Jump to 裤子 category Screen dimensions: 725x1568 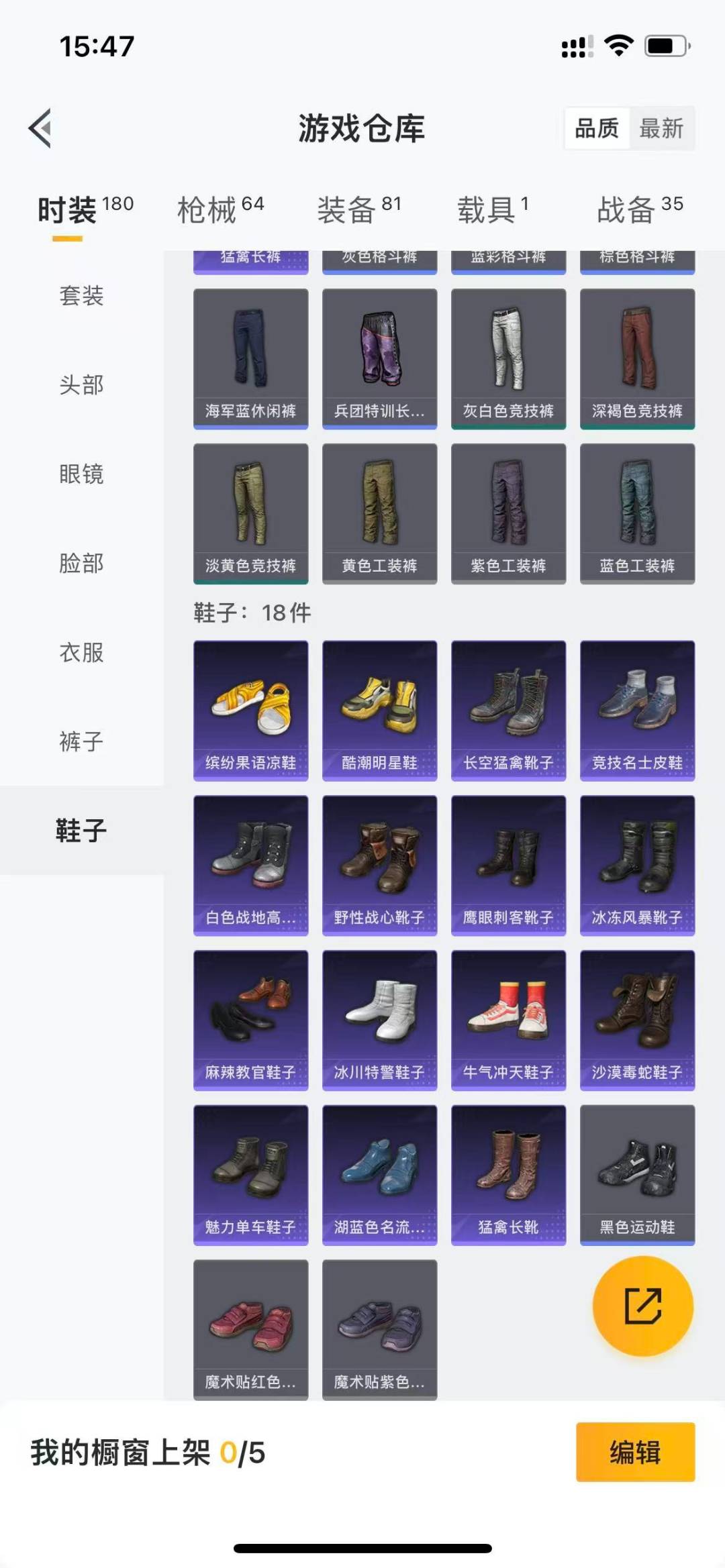point(81,741)
